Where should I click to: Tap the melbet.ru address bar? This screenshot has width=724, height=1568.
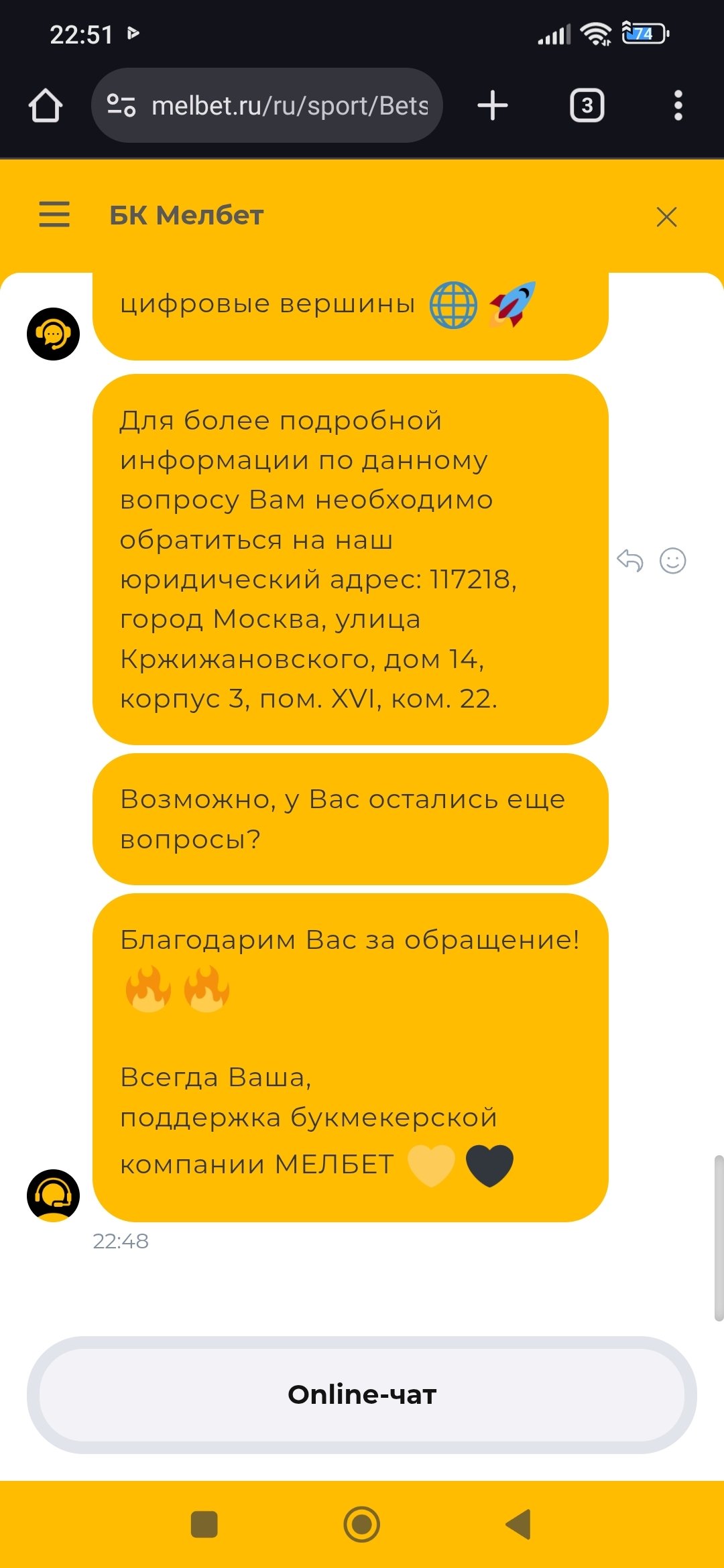pyautogui.click(x=288, y=106)
